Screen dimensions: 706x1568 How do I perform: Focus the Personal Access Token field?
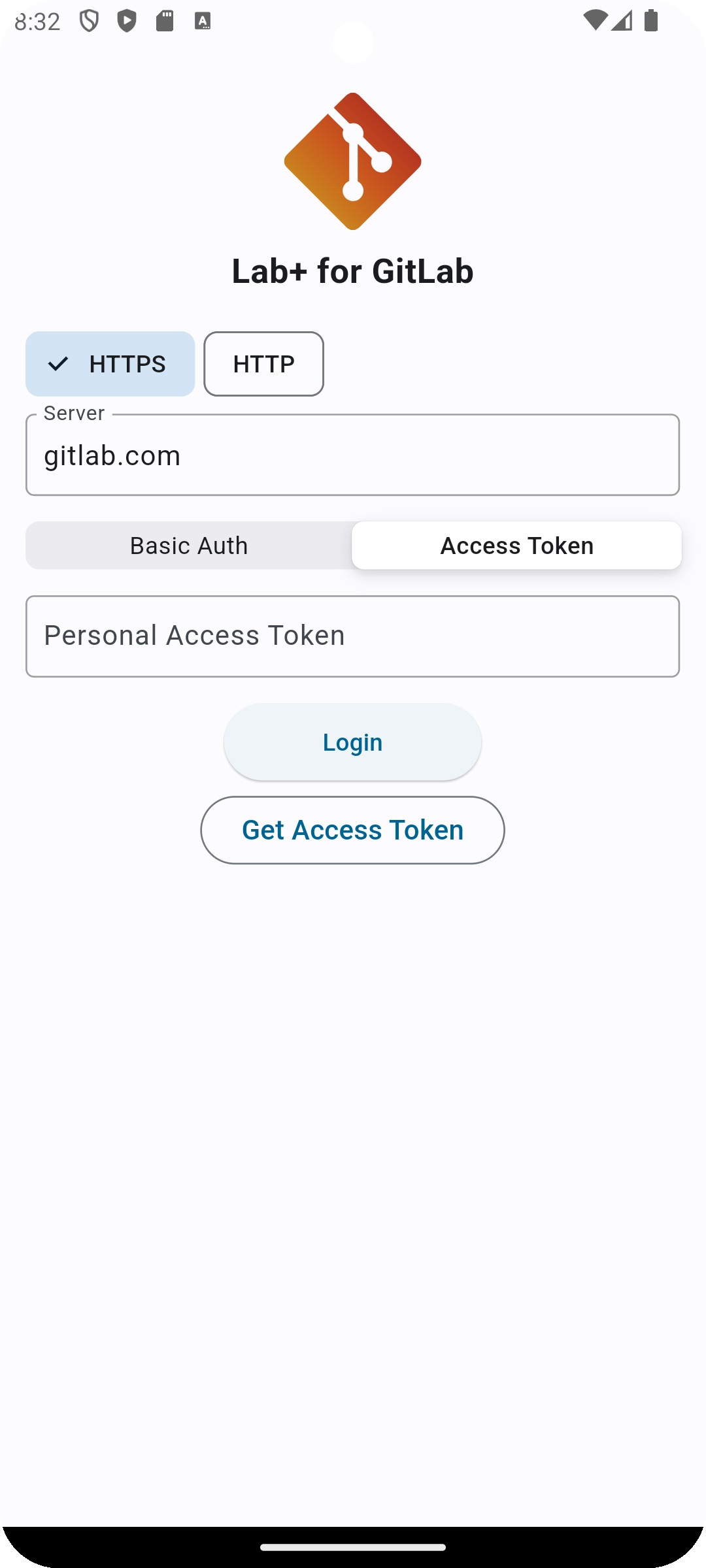352,636
